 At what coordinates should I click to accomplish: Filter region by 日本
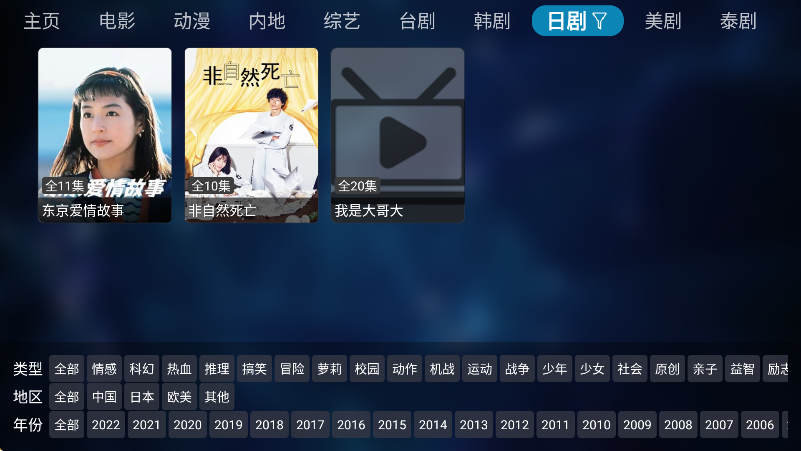pyautogui.click(x=142, y=397)
